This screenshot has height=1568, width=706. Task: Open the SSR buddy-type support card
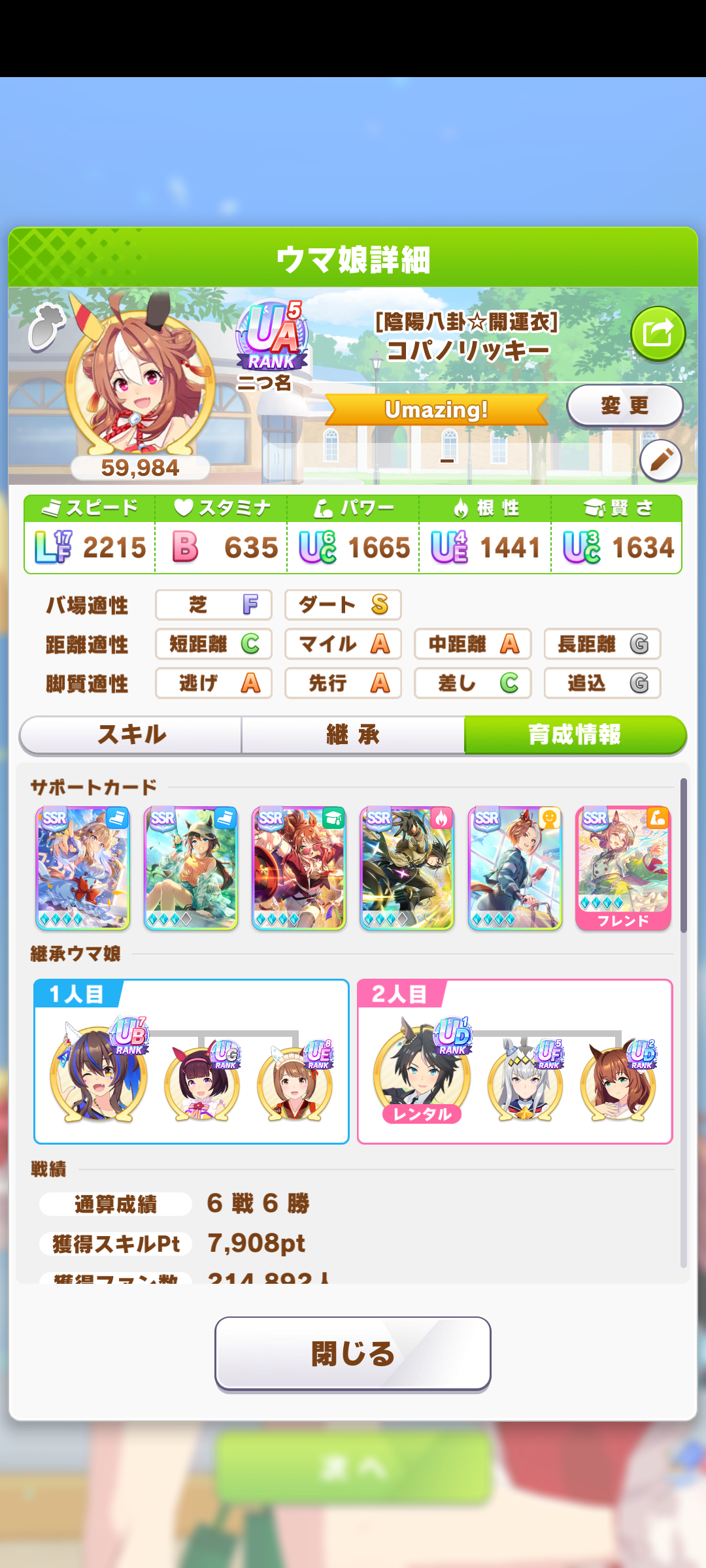[515, 868]
